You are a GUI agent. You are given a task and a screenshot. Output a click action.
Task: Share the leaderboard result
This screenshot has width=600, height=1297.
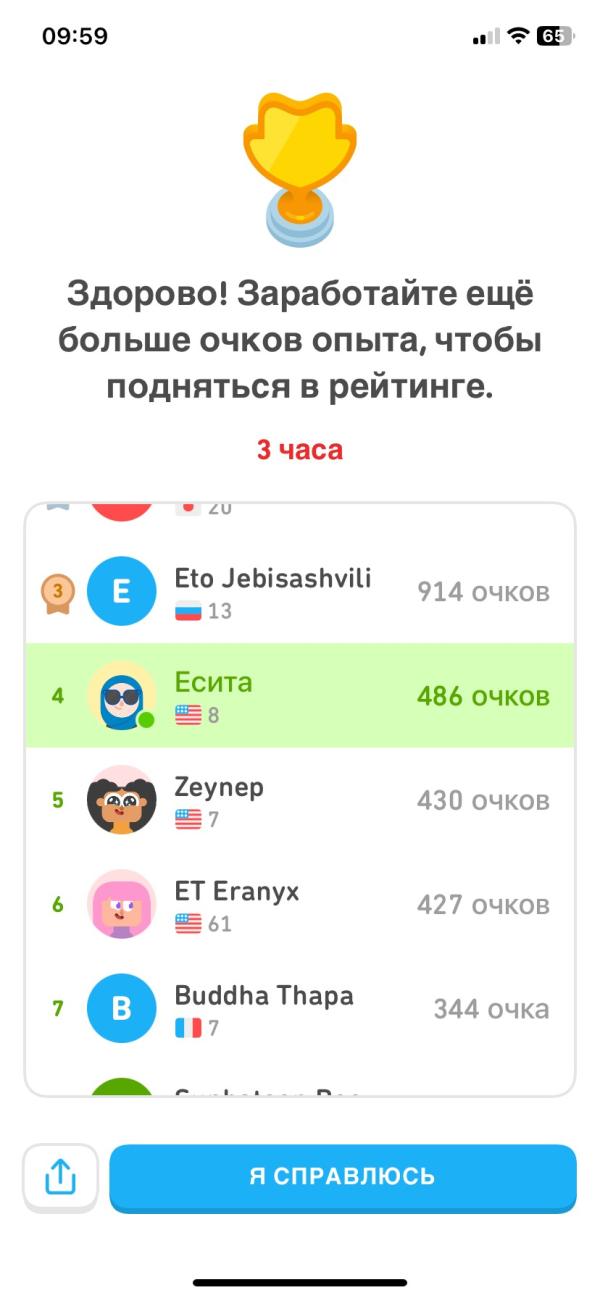click(x=60, y=1177)
